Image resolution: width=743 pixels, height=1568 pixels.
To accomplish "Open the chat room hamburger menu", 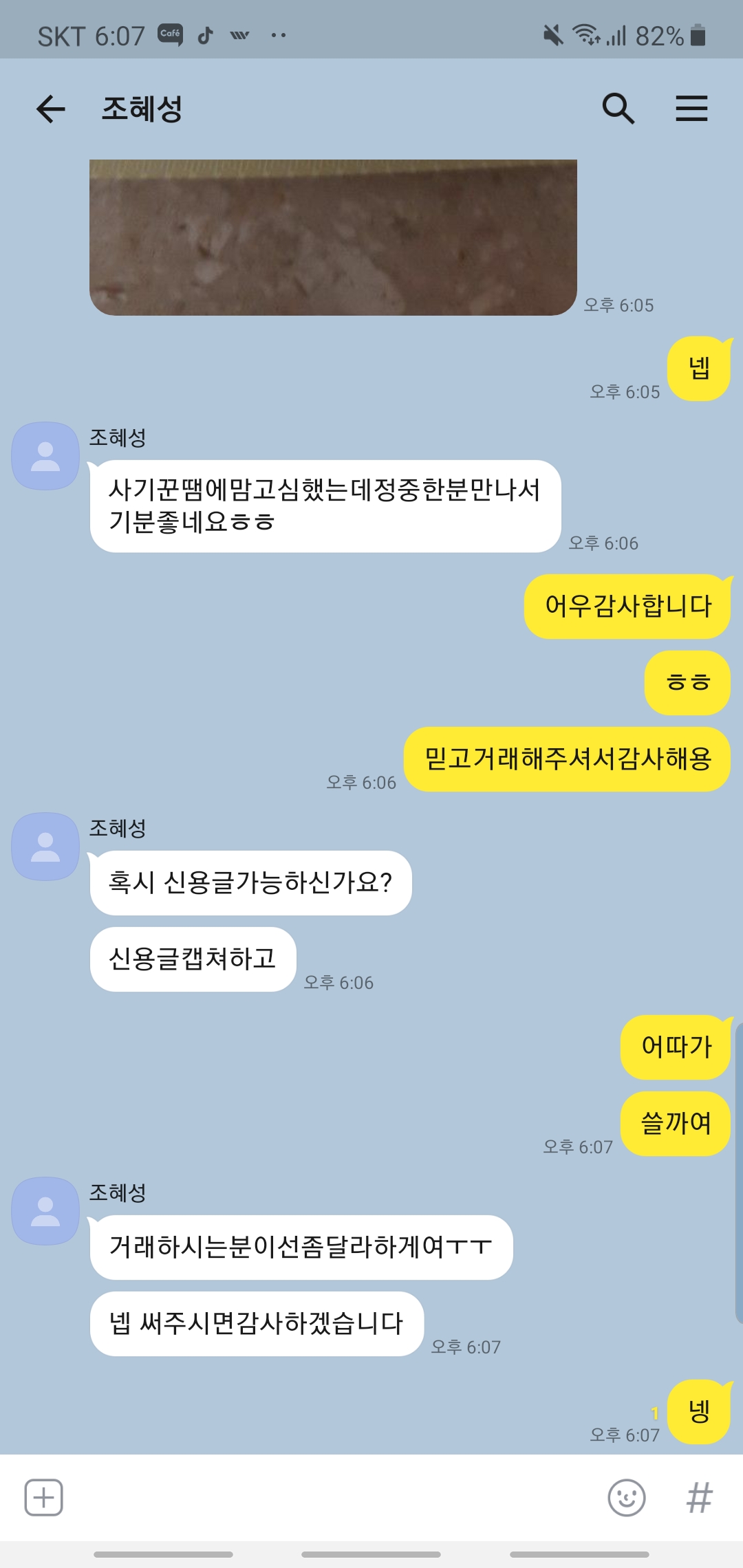I will pyautogui.click(x=691, y=109).
